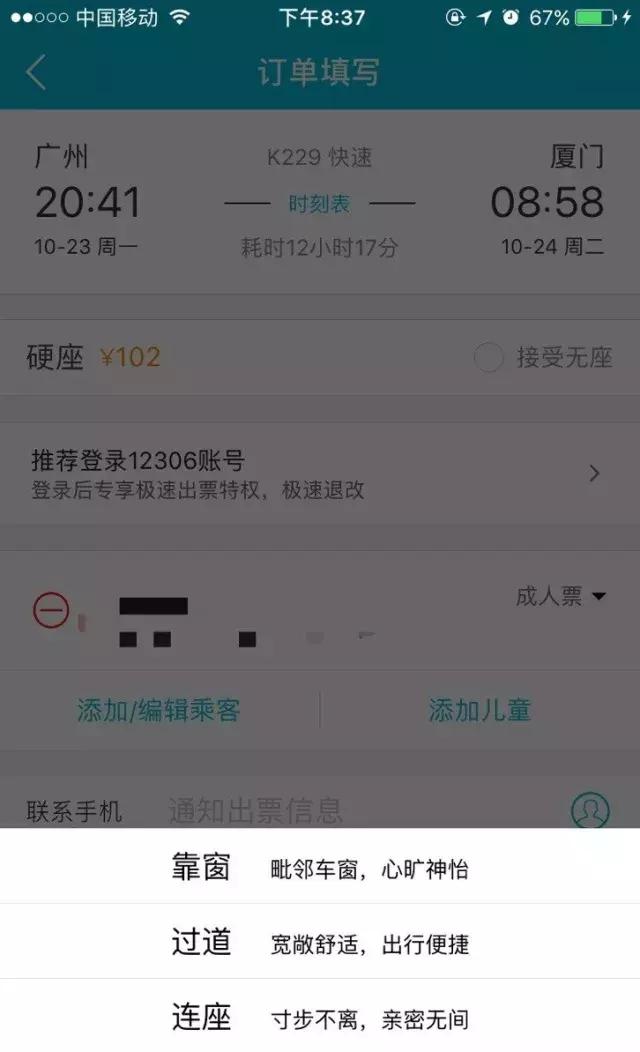This screenshot has height=1052, width=640.
Task: Pick the 连座 adjacent seats option
Action: click(x=319, y=1018)
